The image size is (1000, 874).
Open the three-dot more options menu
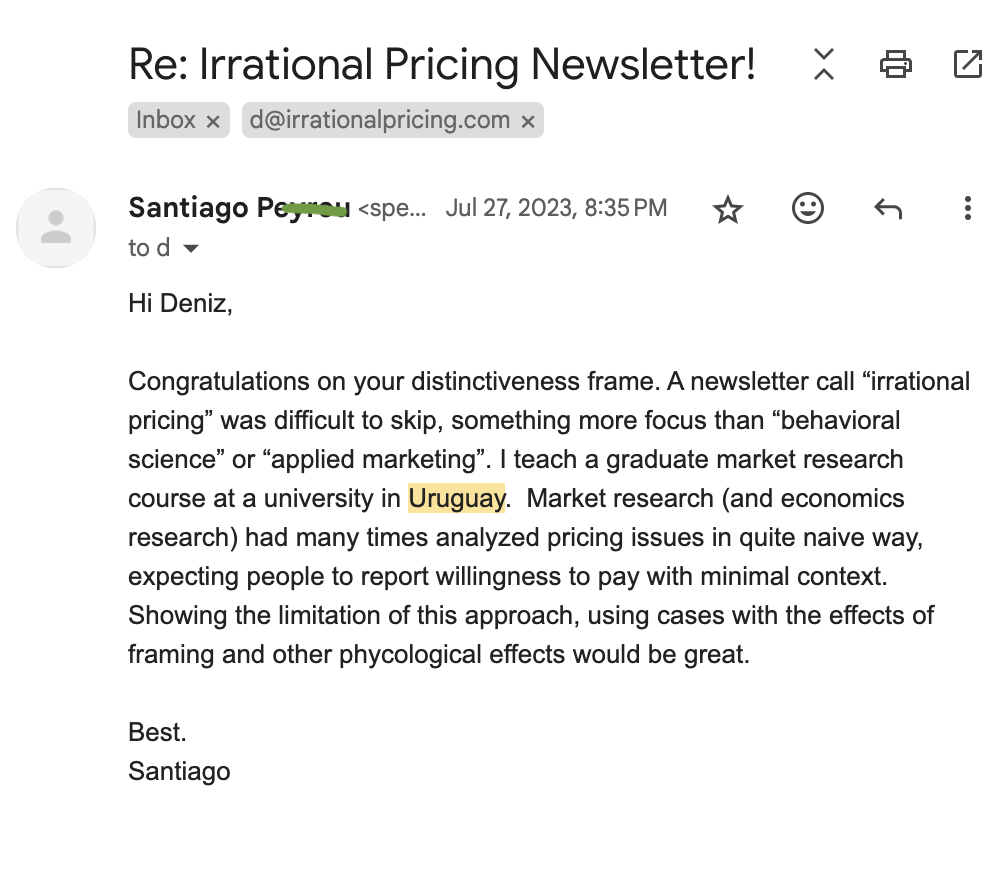tap(967, 208)
